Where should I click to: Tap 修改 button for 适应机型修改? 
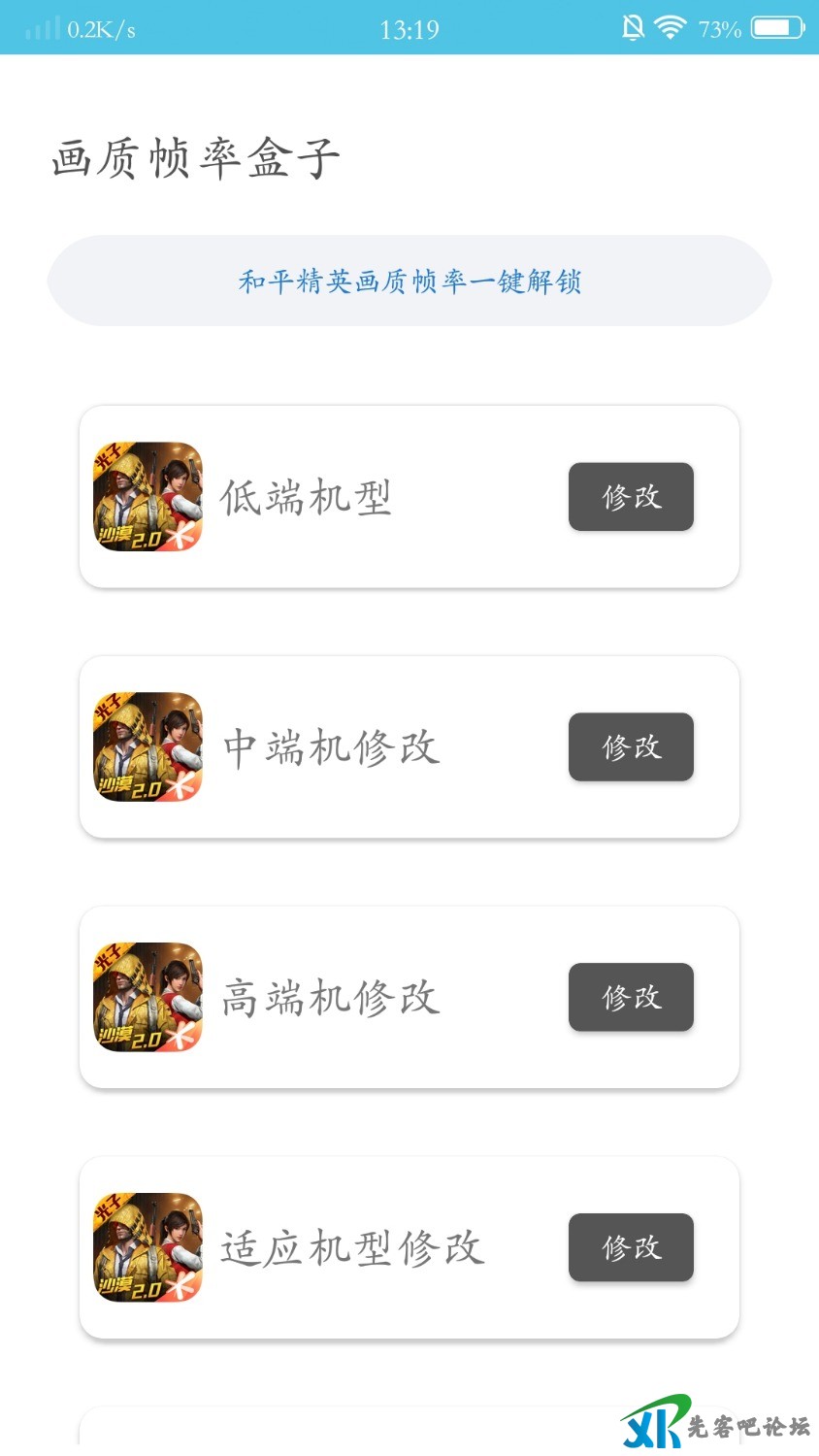pyautogui.click(x=631, y=1247)
